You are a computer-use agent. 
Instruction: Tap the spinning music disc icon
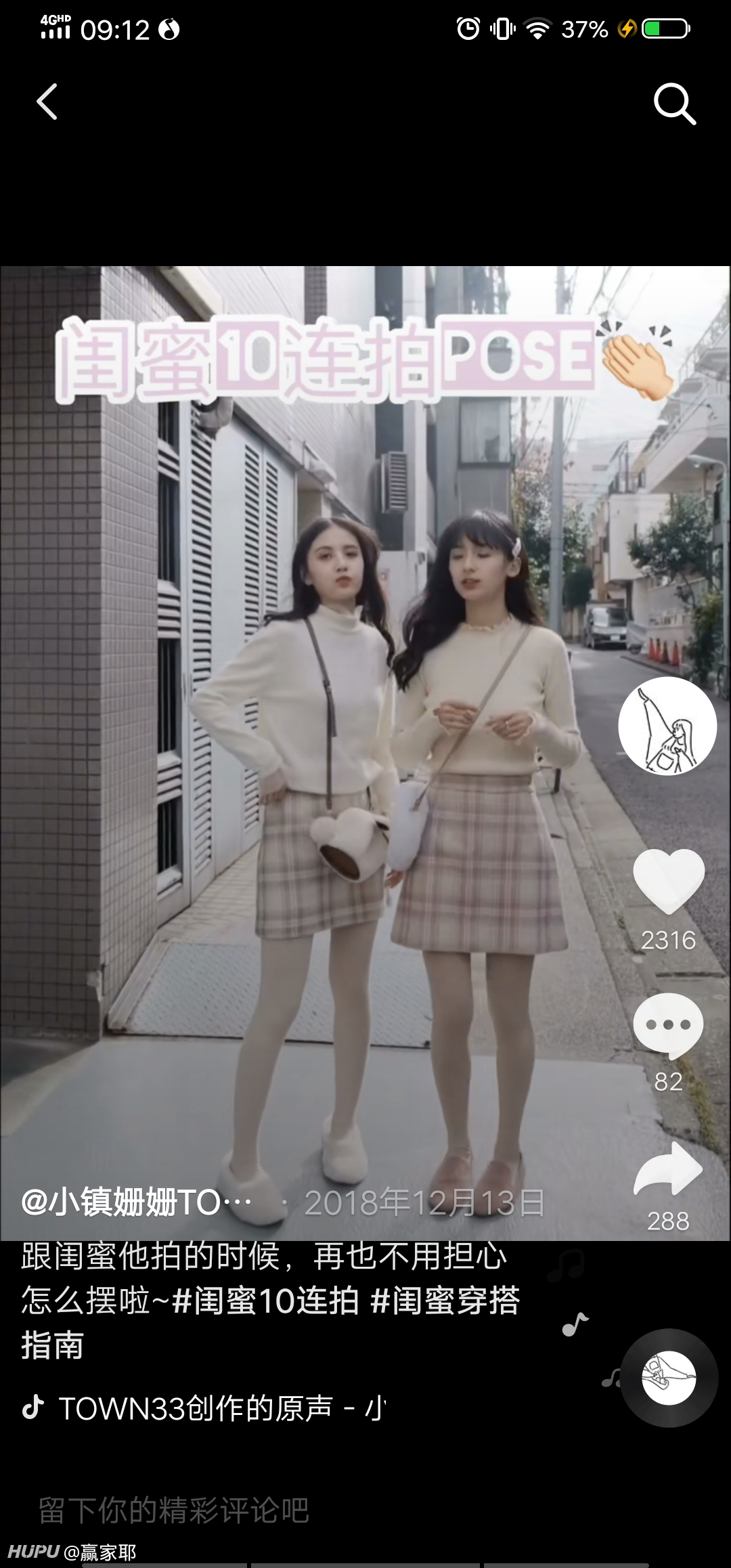669,1378
